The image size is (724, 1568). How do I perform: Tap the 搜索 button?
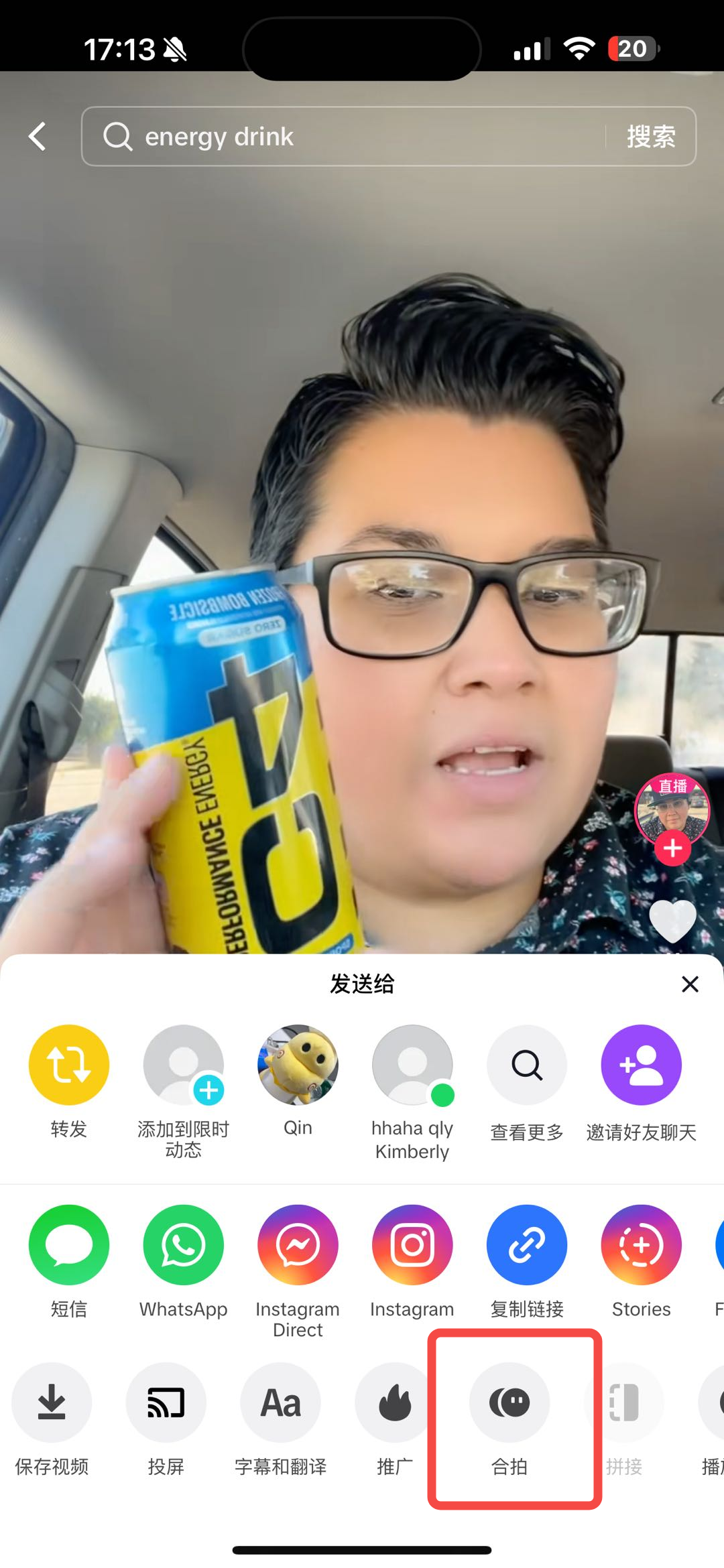650,137
